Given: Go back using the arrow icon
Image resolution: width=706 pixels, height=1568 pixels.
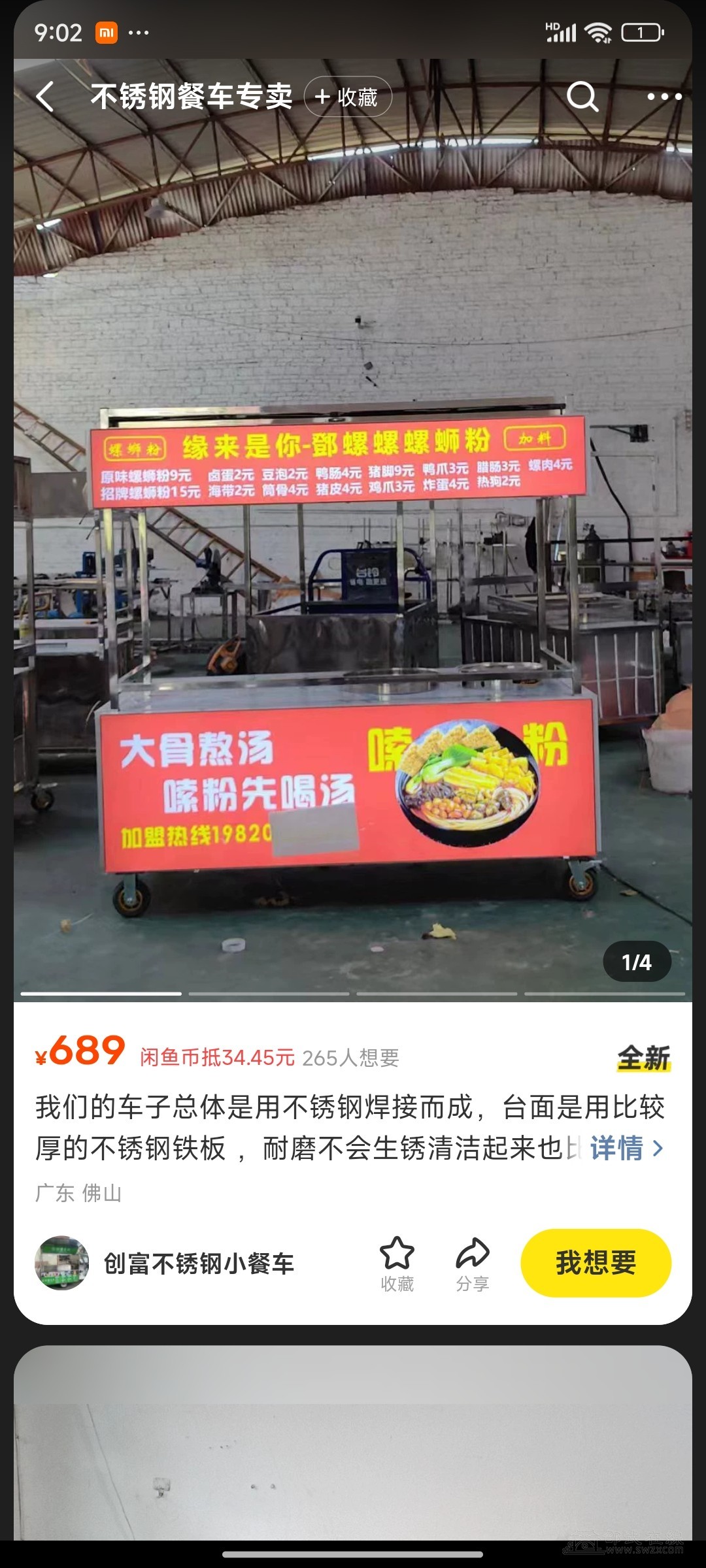Looking at the screenshot, I should point(44,97).
